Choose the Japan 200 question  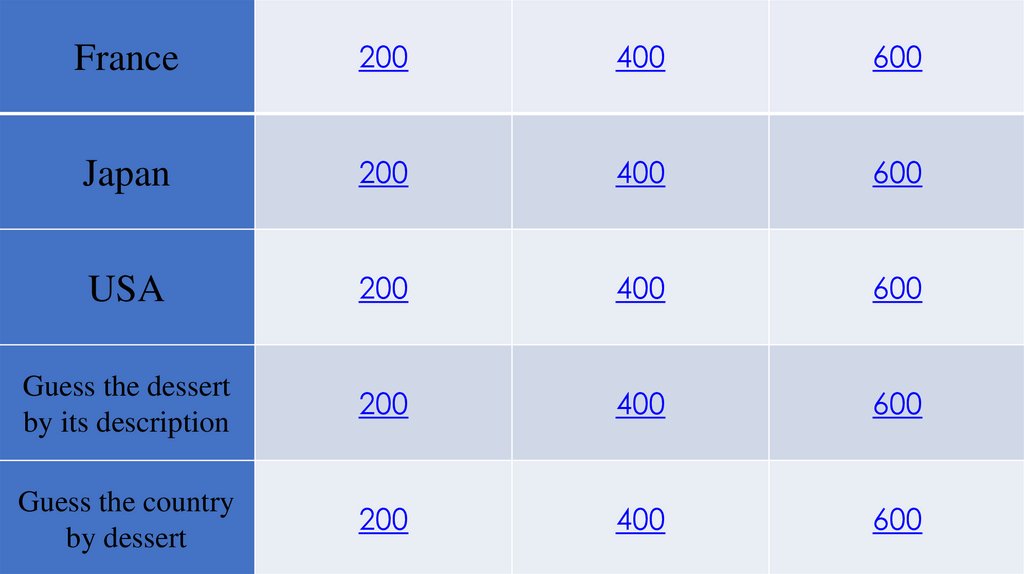click(384, 173)
